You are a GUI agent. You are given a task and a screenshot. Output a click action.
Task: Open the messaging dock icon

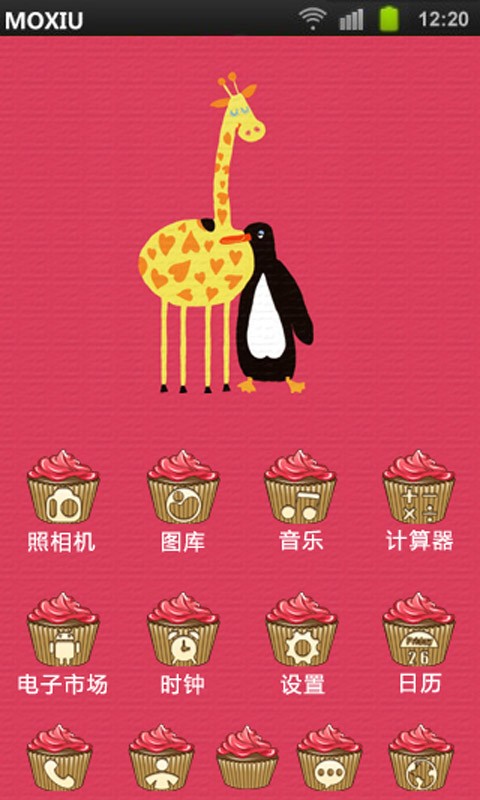[329, 758]
